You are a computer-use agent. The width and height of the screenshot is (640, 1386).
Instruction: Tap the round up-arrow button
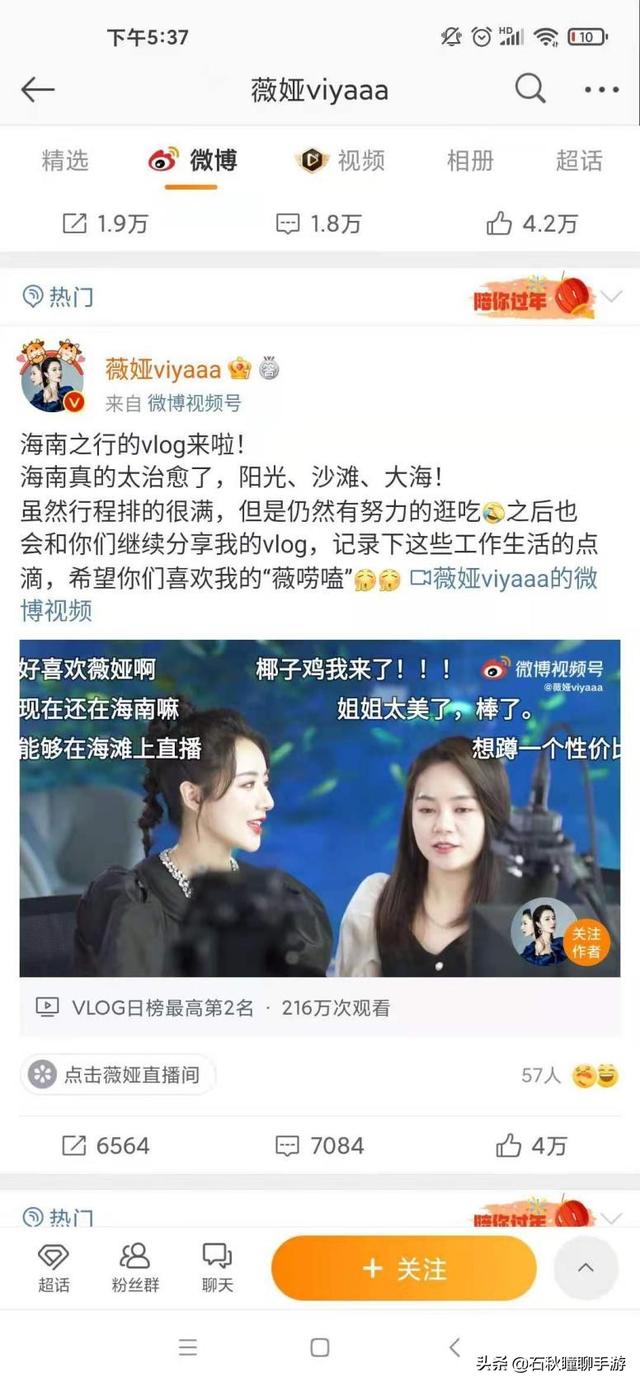(x=586, y=1268)
